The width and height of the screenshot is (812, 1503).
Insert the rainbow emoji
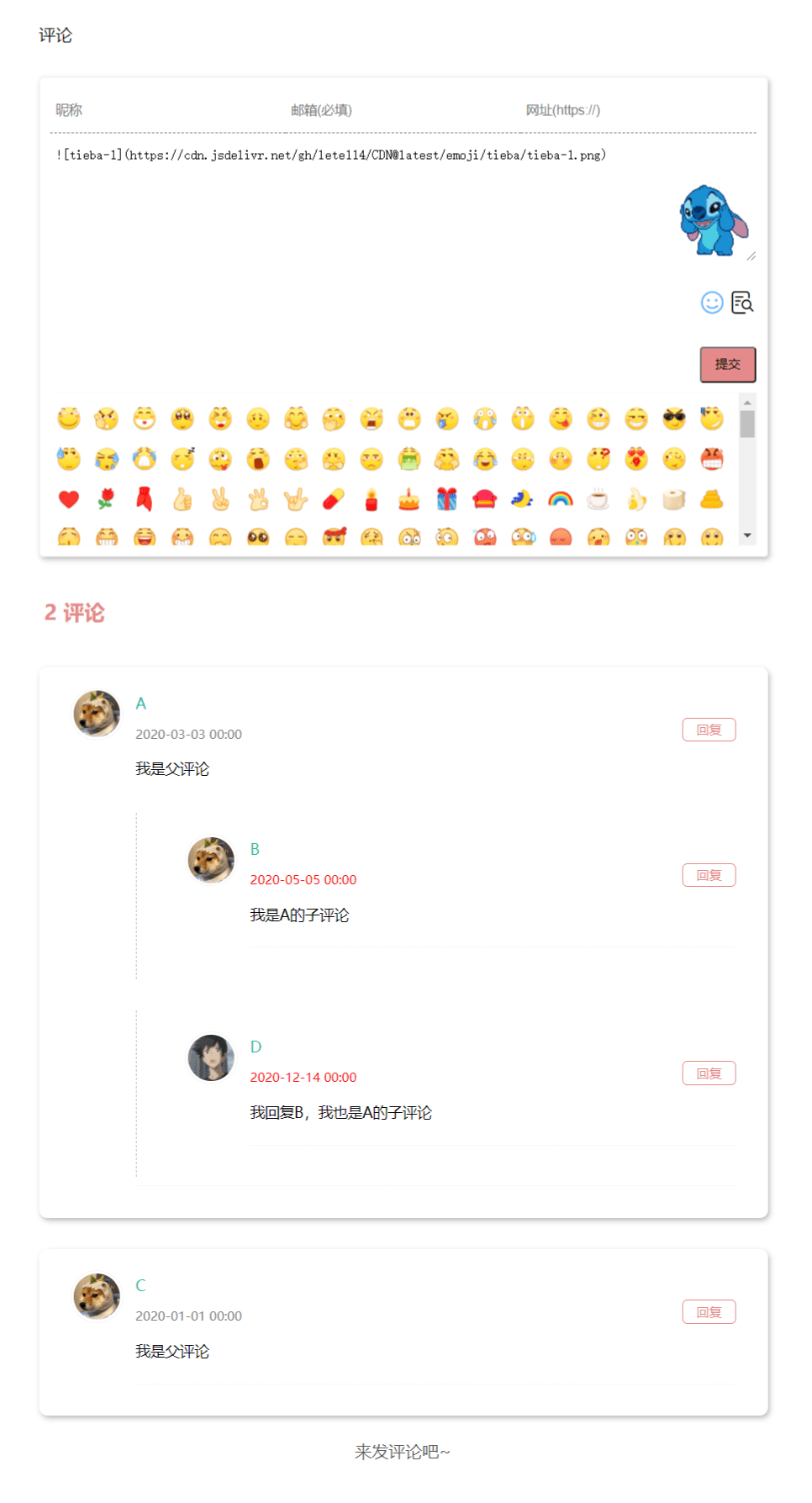point(561,500)
